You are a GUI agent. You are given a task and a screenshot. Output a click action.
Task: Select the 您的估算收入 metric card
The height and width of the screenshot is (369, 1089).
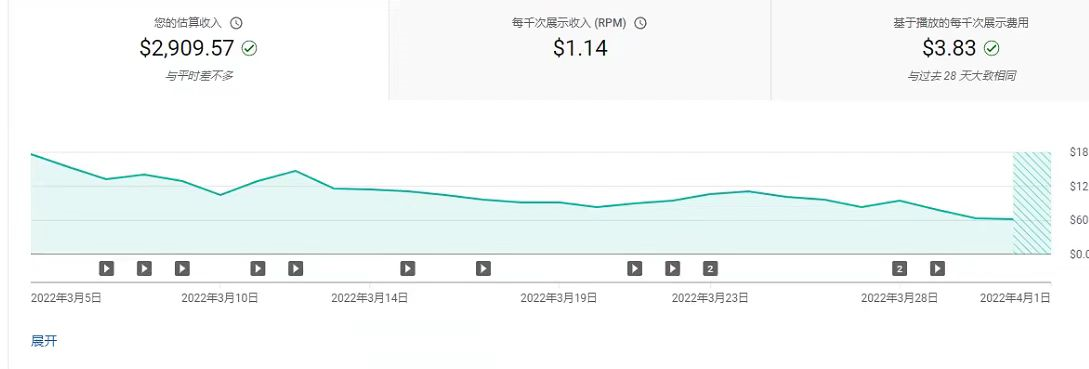(199, 50)
